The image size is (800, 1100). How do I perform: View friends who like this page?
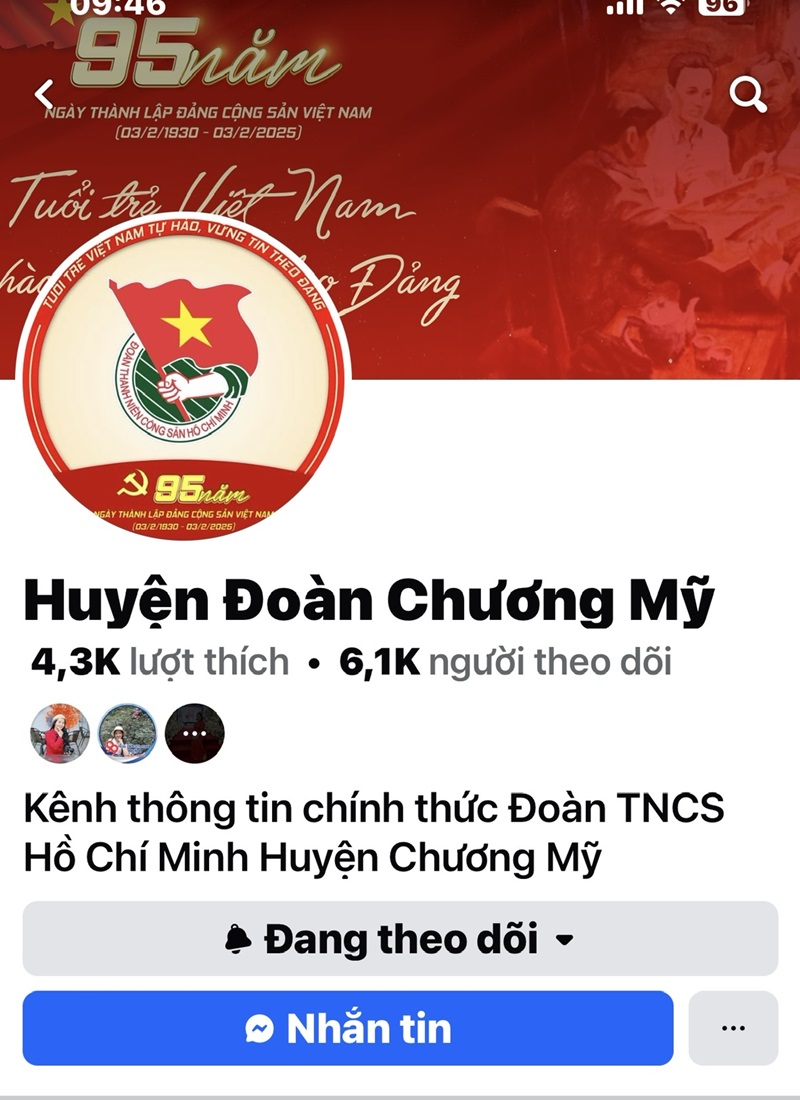click(x=127, y=733)
